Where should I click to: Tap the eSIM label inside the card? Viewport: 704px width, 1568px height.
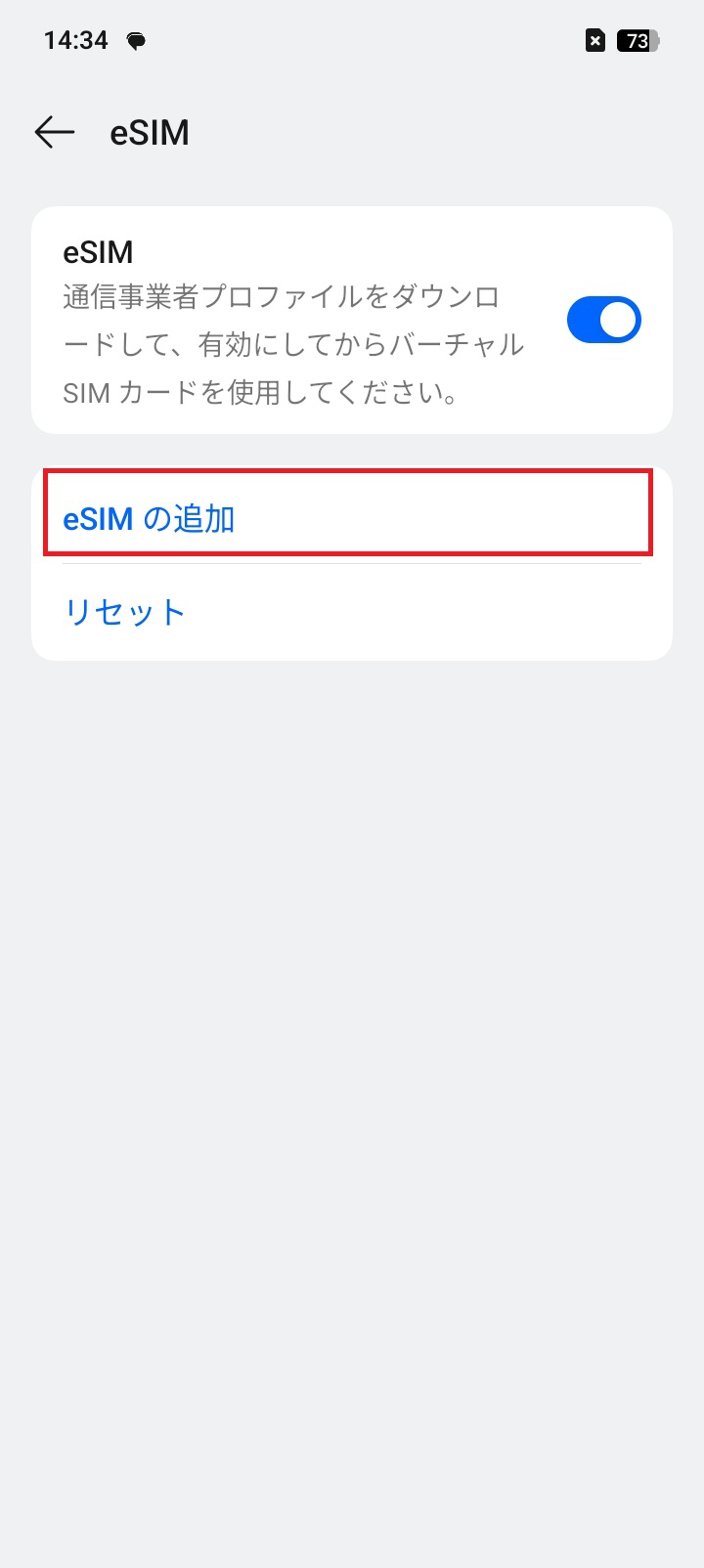(x=99, y=252)
